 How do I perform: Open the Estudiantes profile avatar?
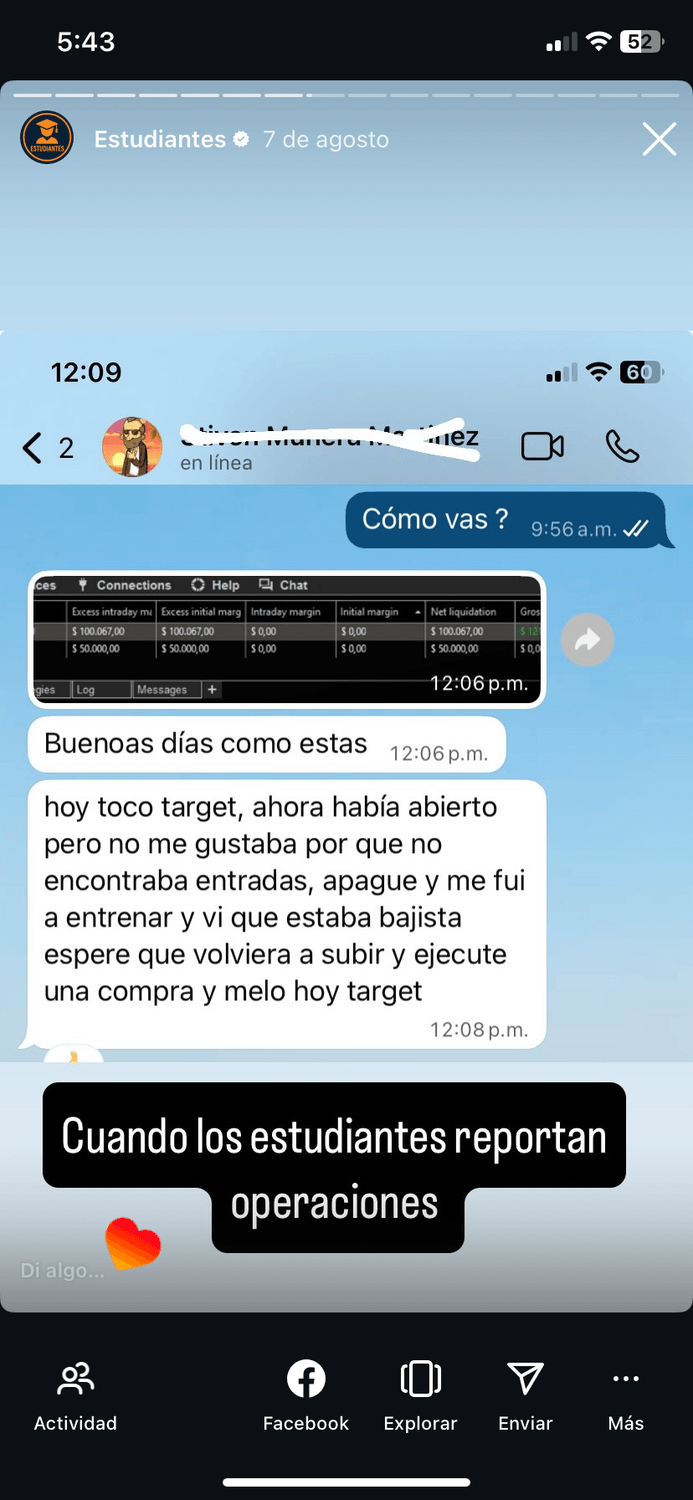coord(47,139)
